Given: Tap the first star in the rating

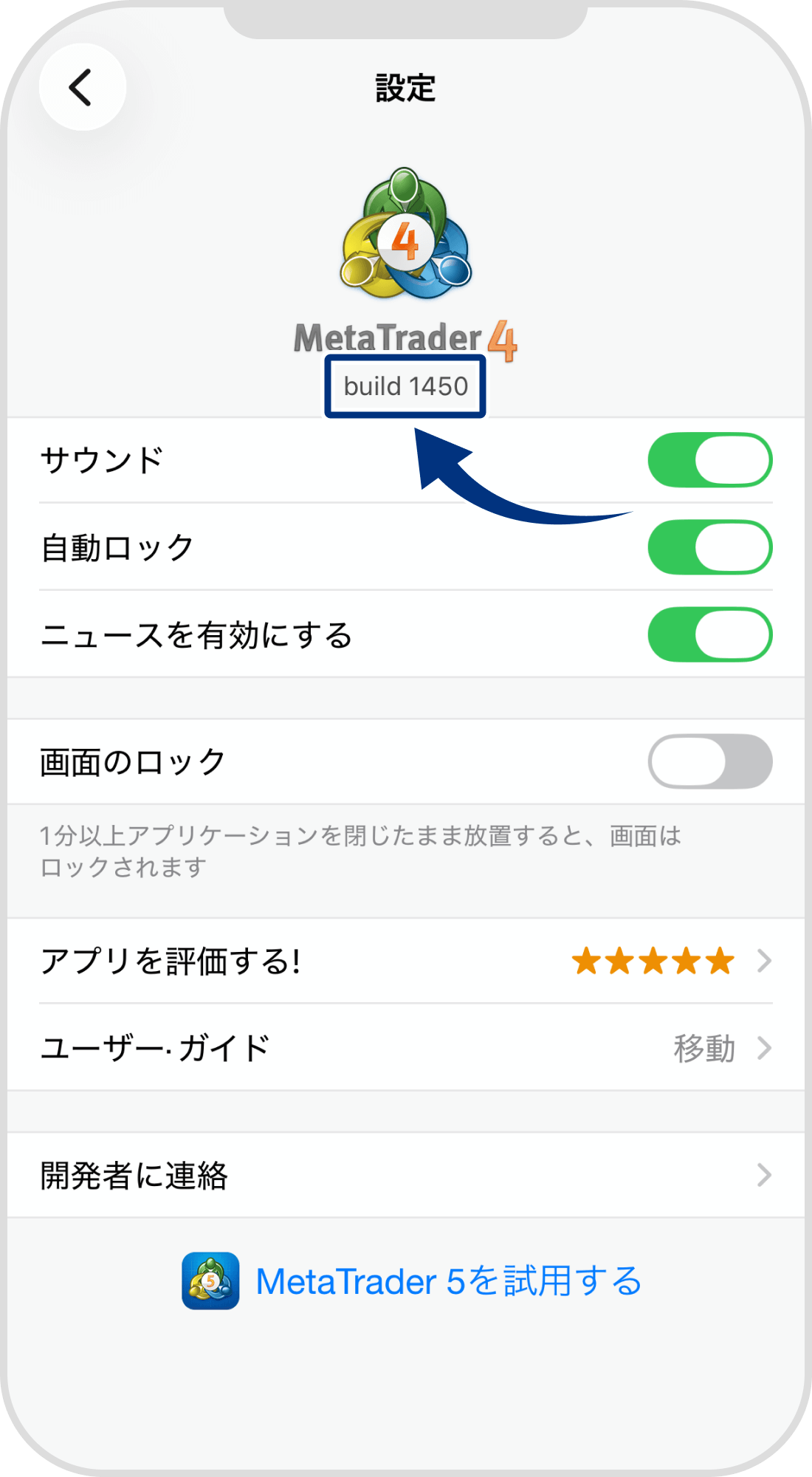Looking at the screenshot, I should 585,960.
